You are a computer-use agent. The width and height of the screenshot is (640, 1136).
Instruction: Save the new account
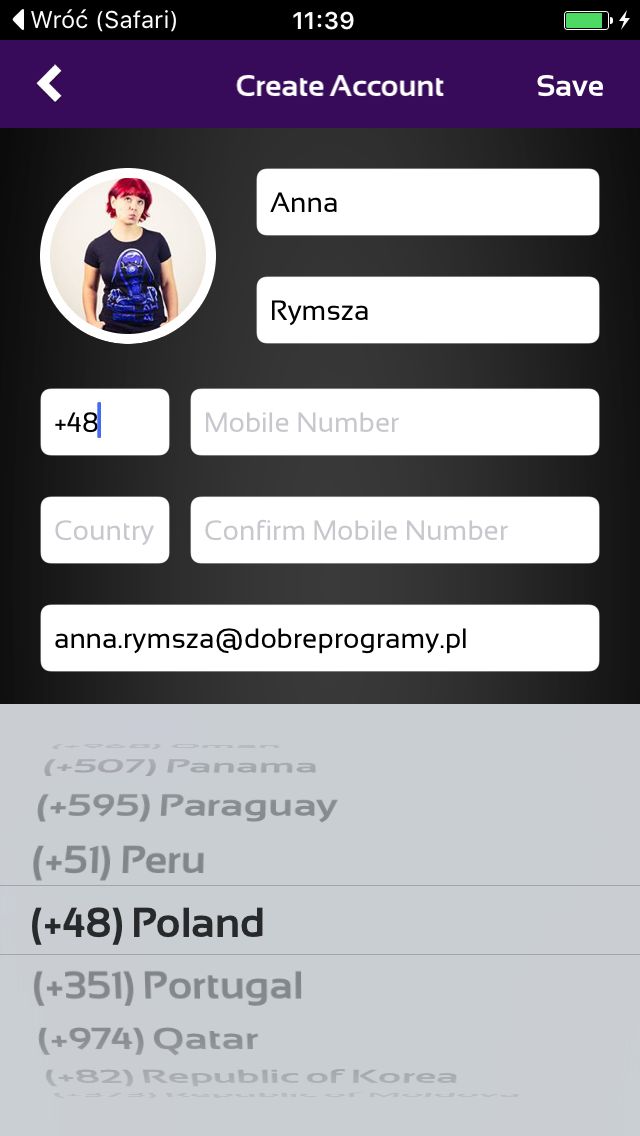point(569,86)
